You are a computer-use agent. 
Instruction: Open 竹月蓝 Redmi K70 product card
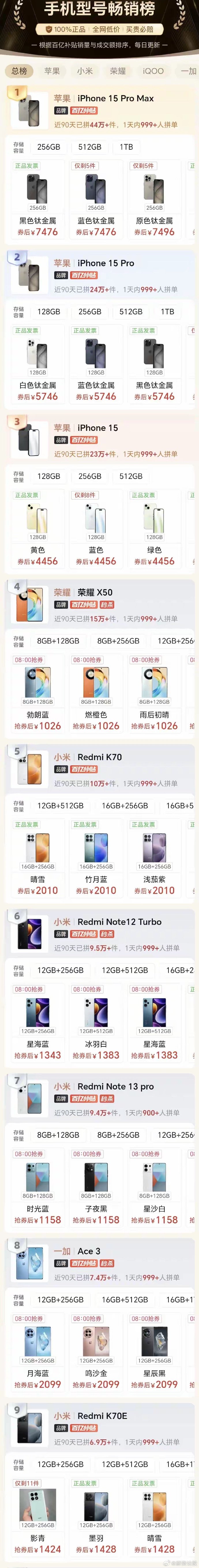(x=96, y=858)
